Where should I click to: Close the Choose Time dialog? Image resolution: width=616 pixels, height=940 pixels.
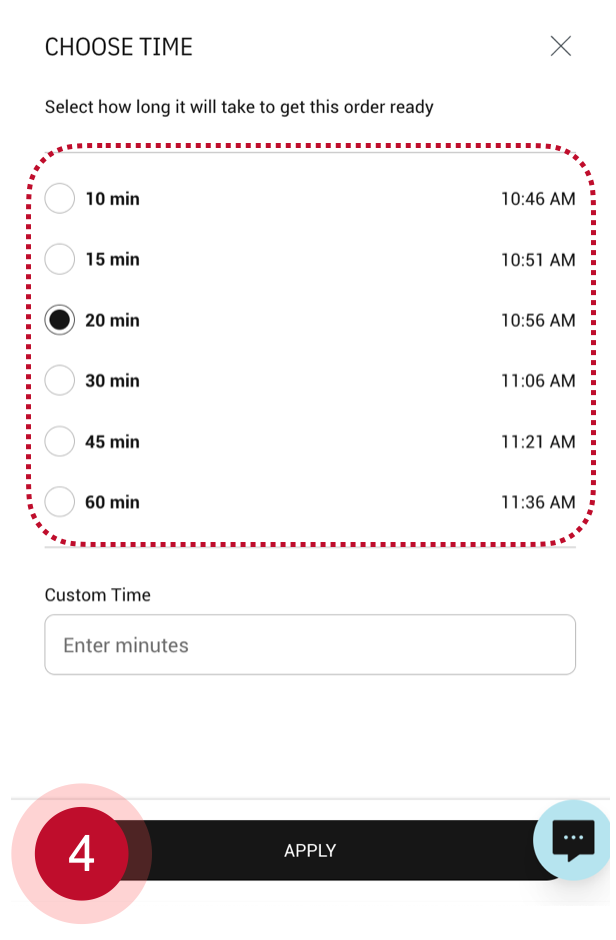click(561, 46)
